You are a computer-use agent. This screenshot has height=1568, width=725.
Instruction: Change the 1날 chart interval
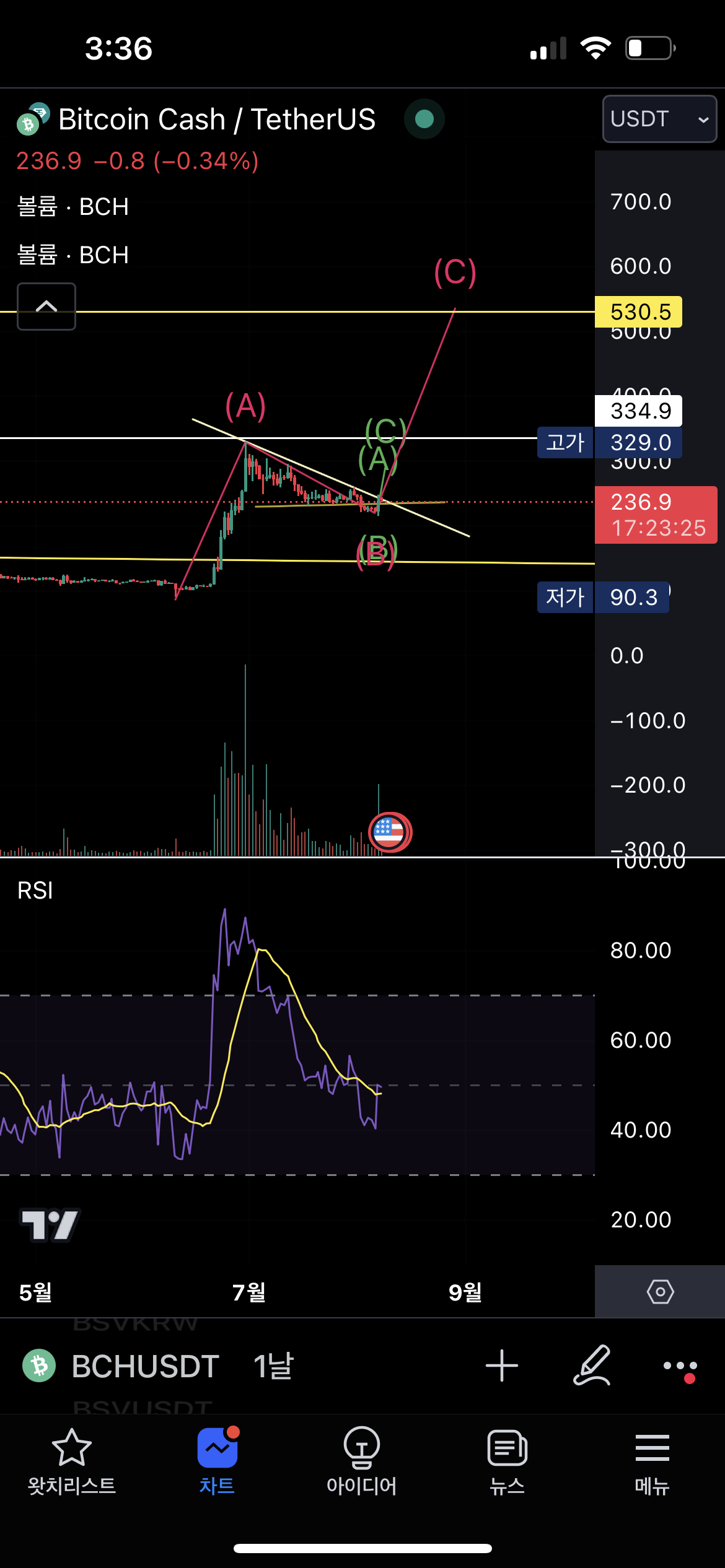[273, 1366]
